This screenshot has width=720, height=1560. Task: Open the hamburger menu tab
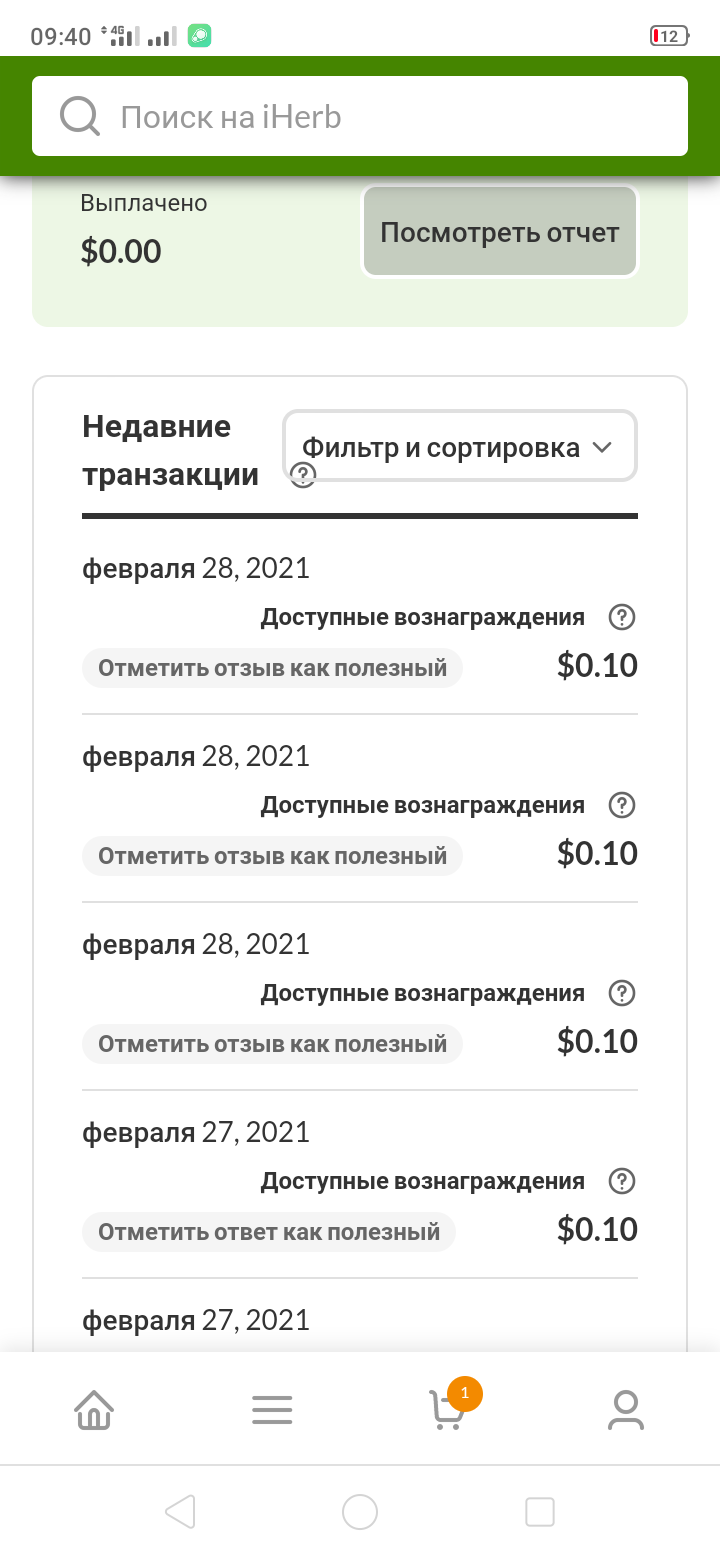click(x=272, y=1409)
